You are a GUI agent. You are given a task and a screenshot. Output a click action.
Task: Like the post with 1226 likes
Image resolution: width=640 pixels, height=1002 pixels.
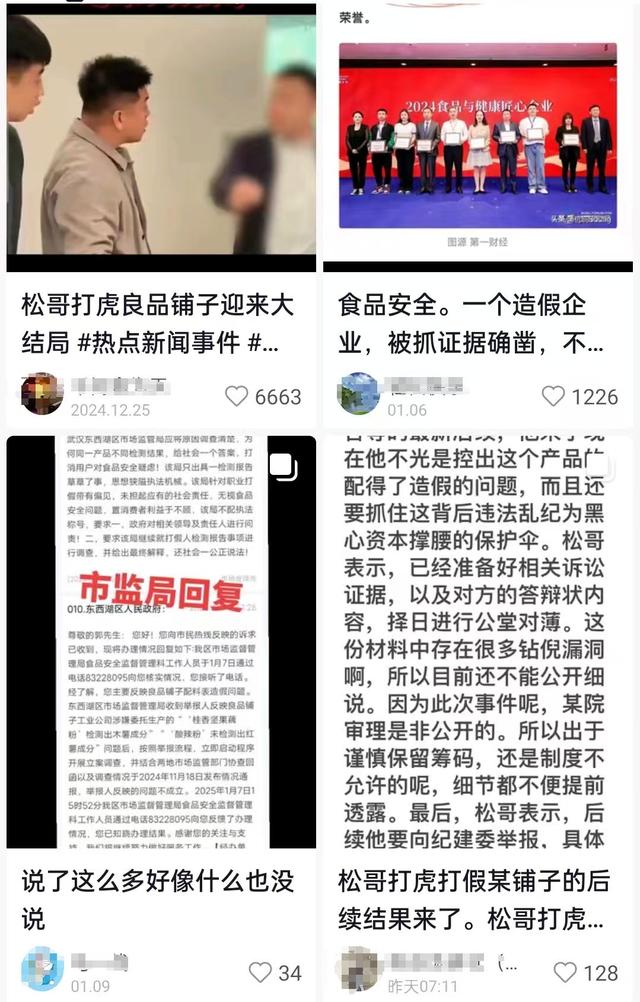[554, 396]
